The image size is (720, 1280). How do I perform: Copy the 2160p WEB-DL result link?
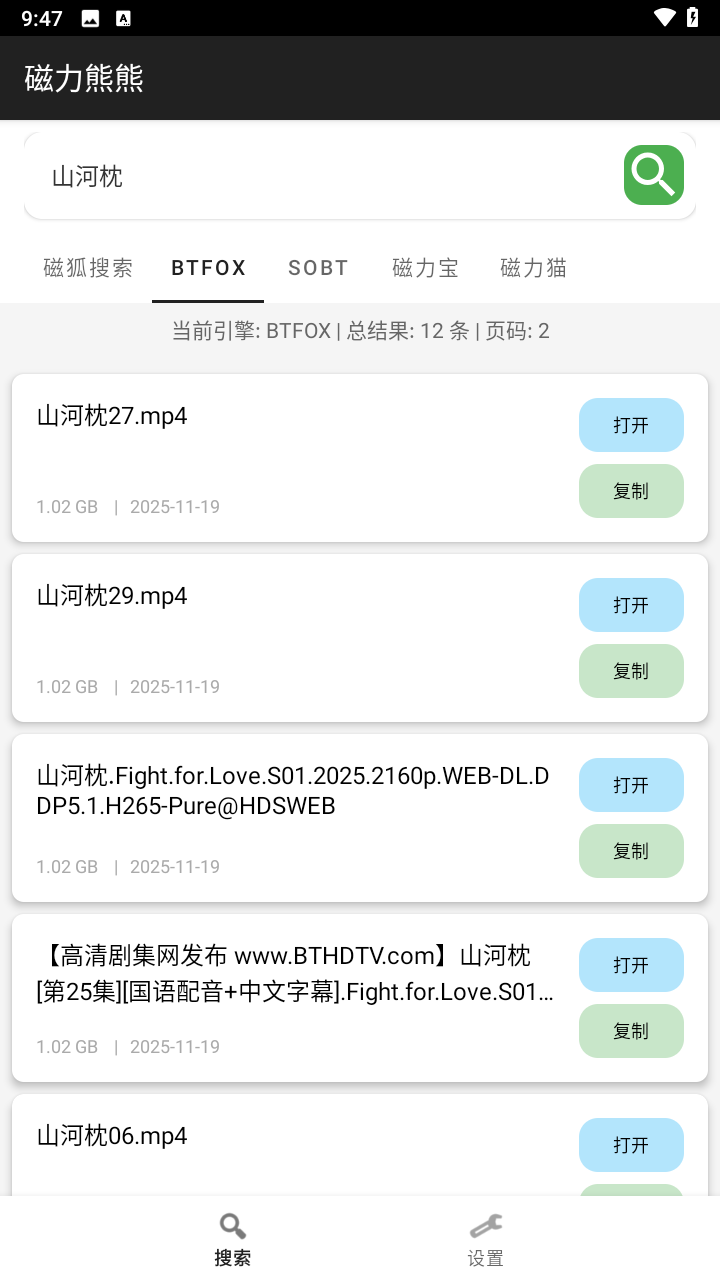pyautogui.click(x=631, y=851)
